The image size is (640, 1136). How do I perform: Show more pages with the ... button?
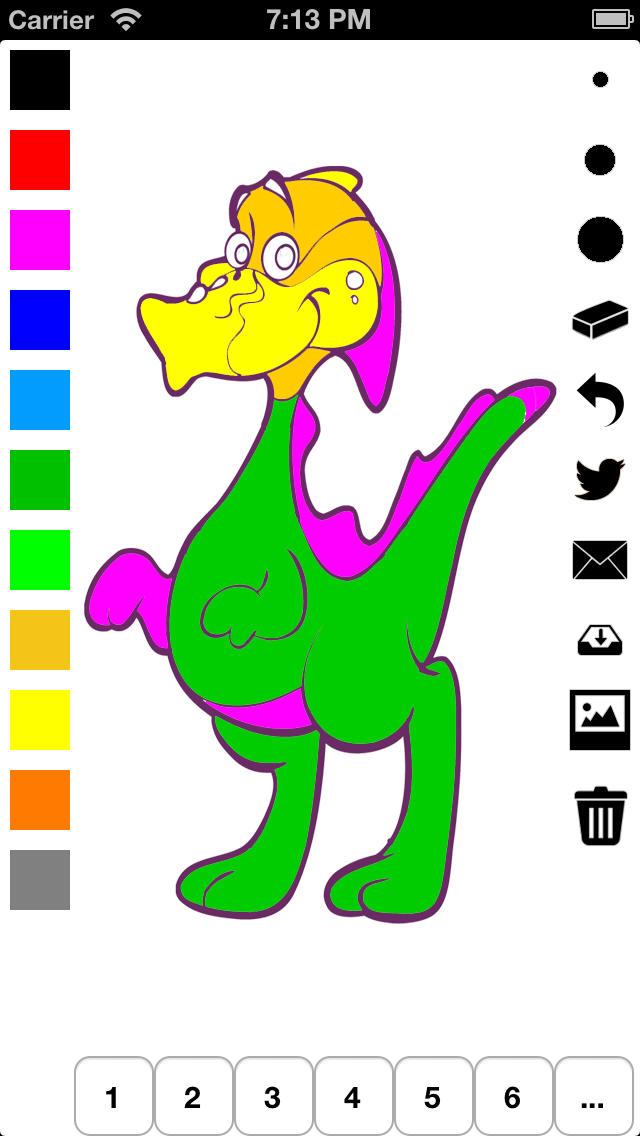[x=594, y=1096]
